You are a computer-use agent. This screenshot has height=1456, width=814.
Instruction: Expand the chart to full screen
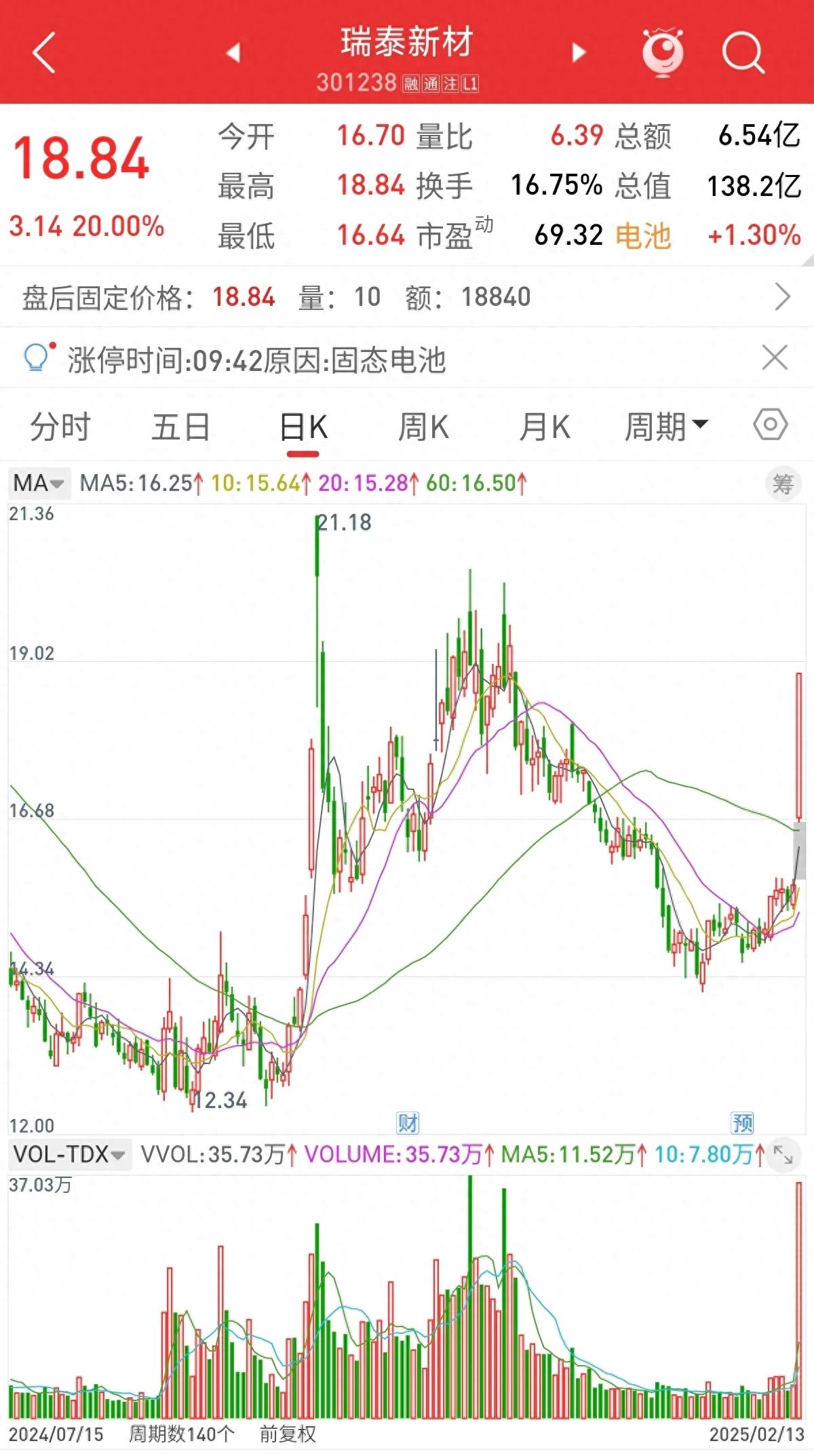click(784, 1154)
